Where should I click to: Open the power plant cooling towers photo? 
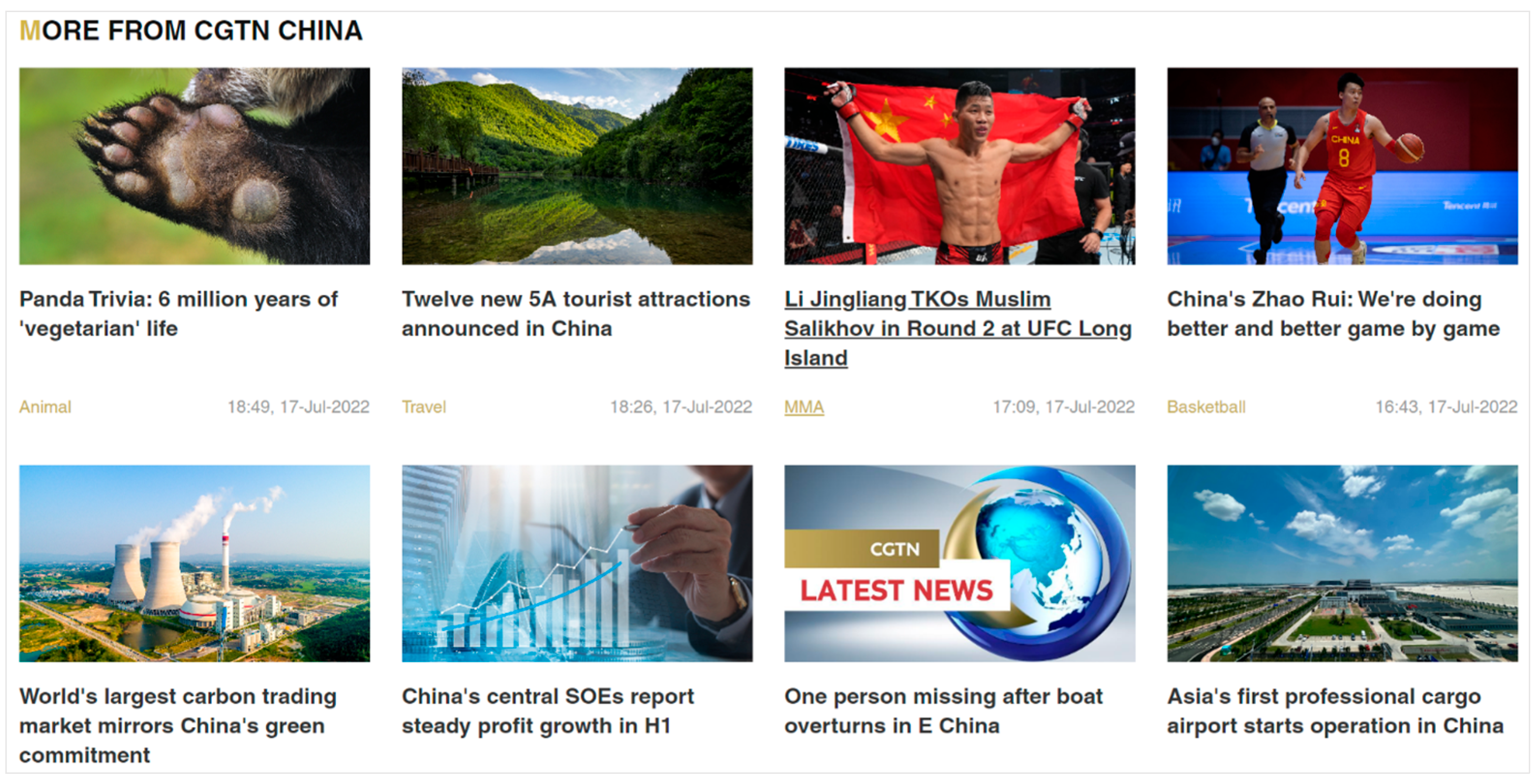point(194,563)
